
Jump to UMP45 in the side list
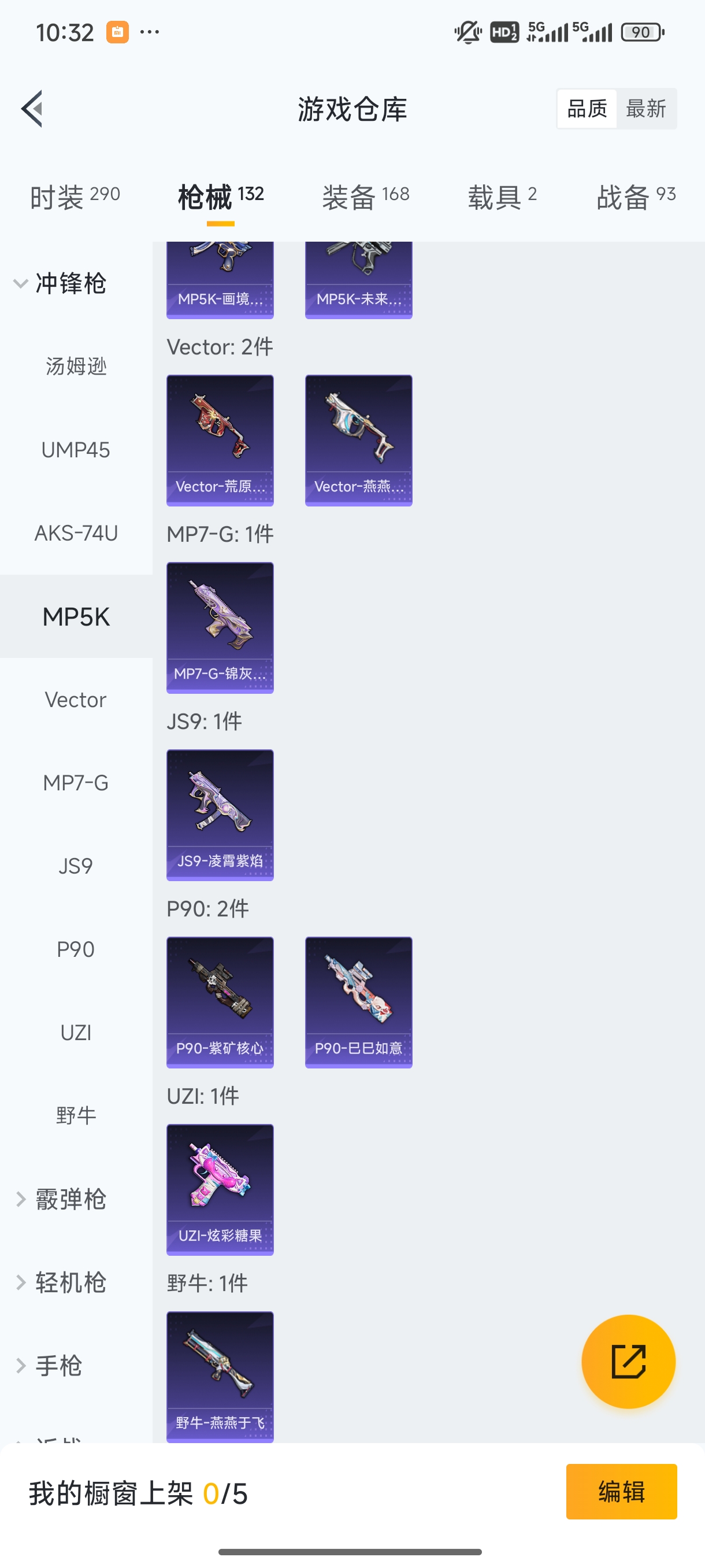coord(76,450)
